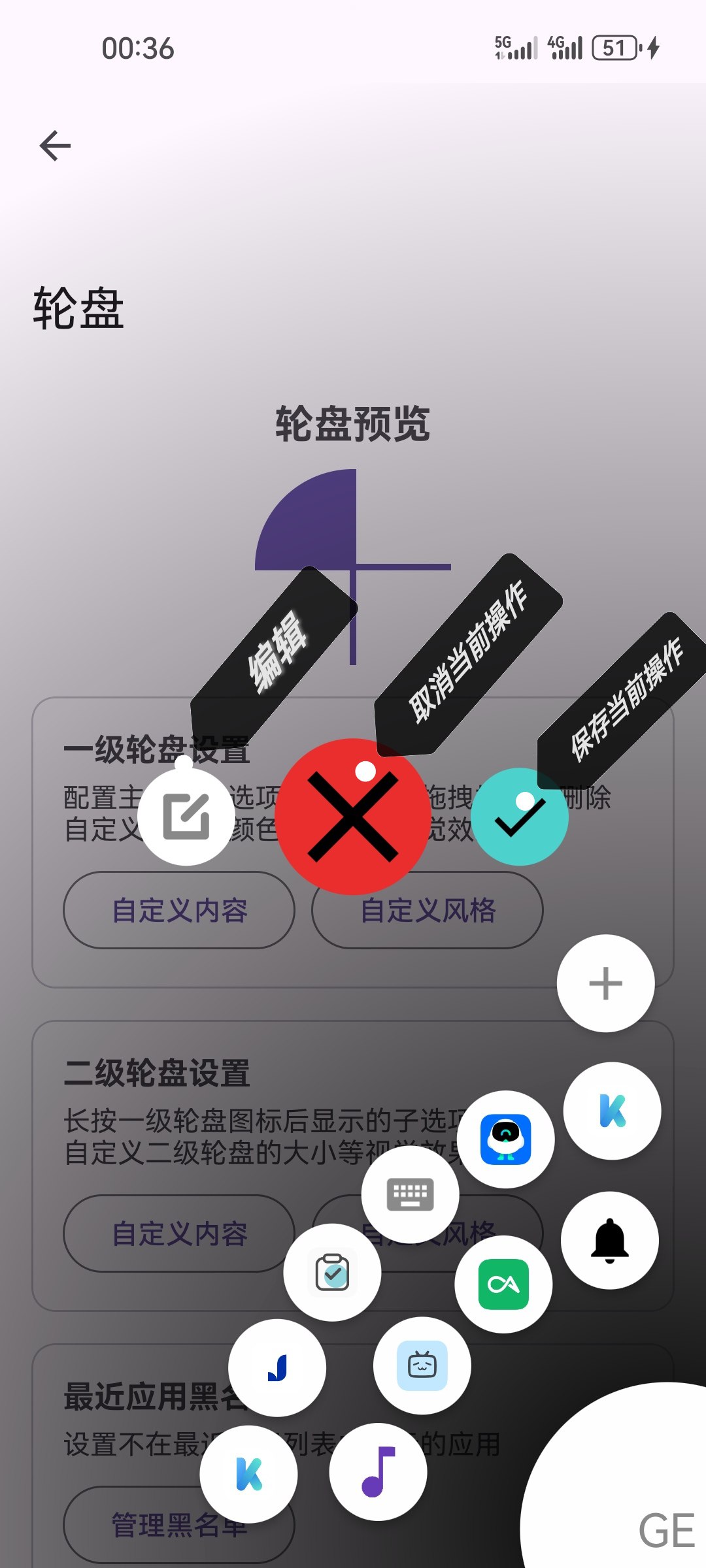Cancel the current operation with the red X
The image size is (706, 1568).
[x=353, y=816]
